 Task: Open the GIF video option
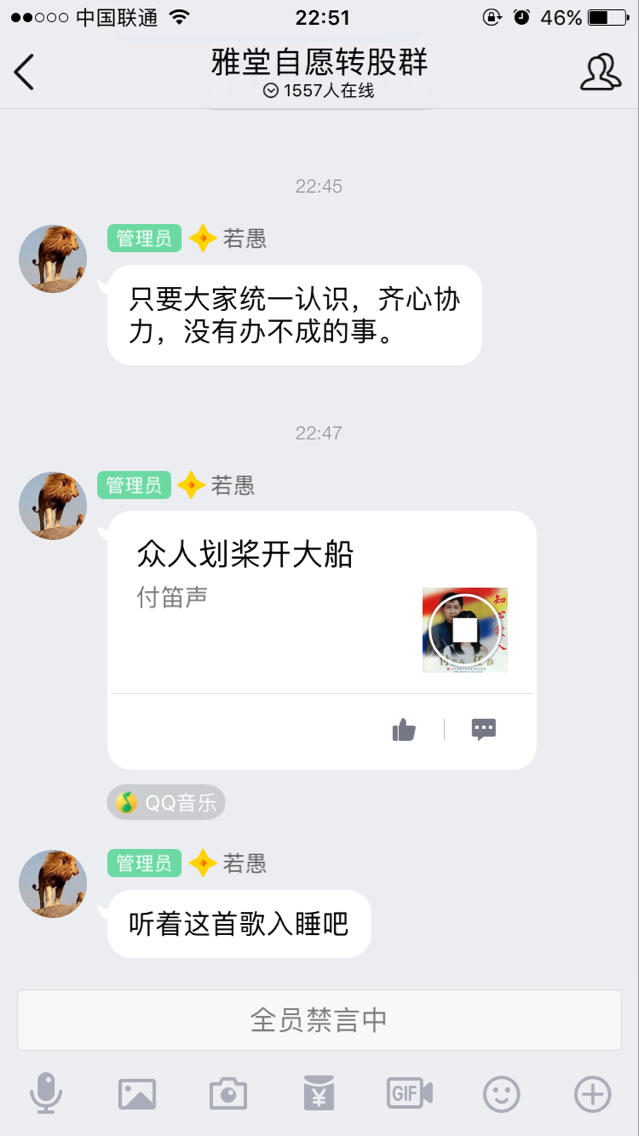pyautogui.click(x=410, y=1094)
